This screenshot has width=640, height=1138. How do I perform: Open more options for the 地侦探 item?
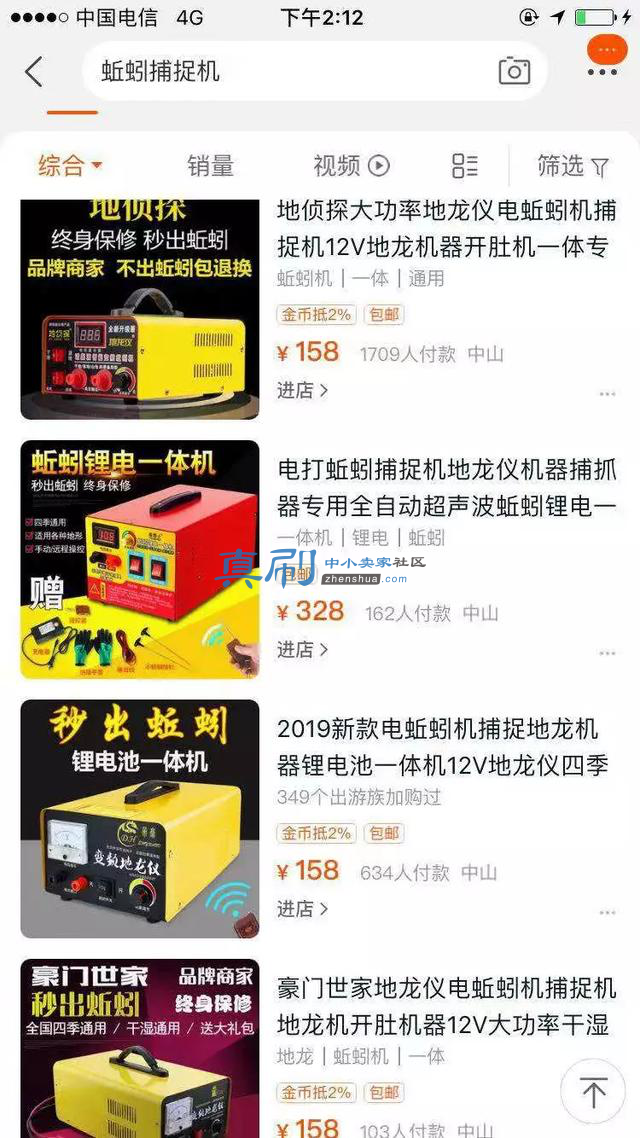pyautogui.click(x=607, y=394)
